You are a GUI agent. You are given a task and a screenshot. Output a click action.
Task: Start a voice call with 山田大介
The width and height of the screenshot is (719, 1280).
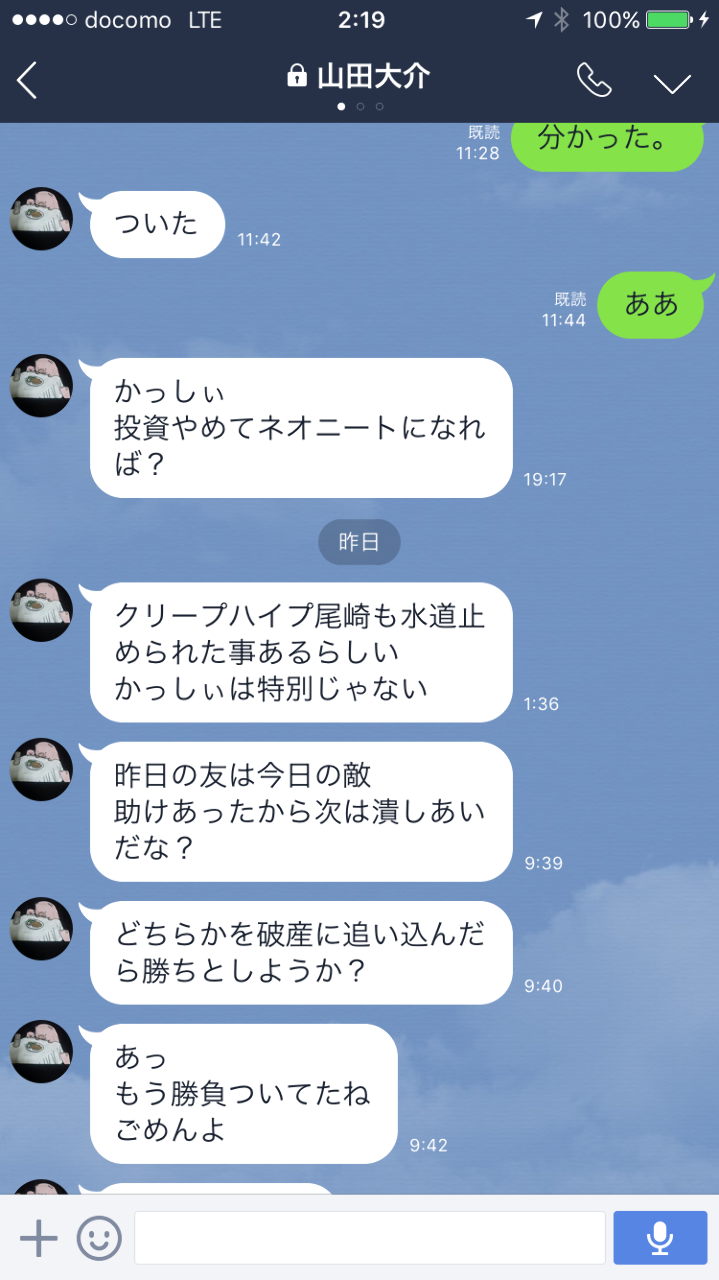click(594, 80)
